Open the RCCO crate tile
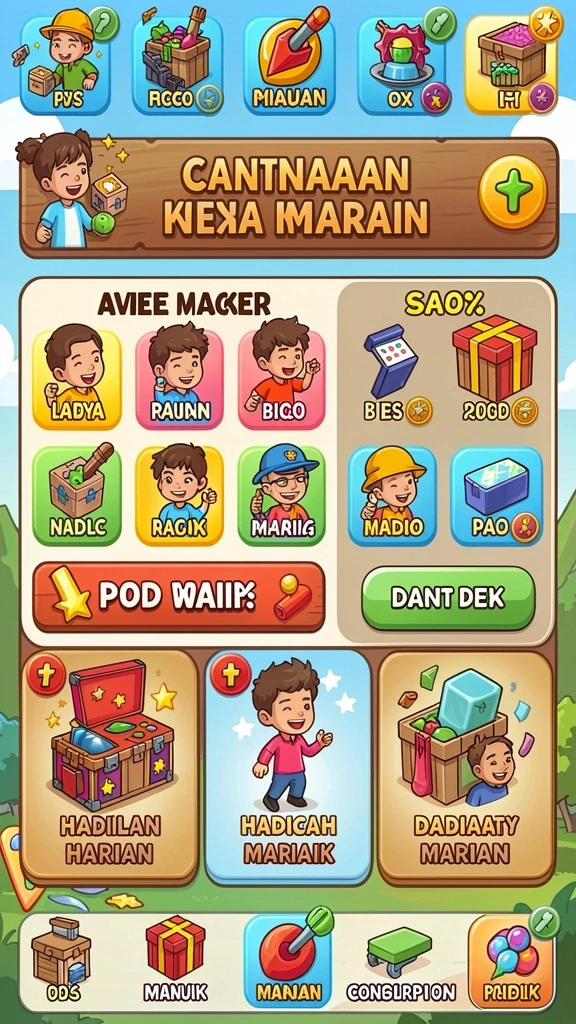The image size is (576, 1024). pyautogui.click(x=178, y=64)
